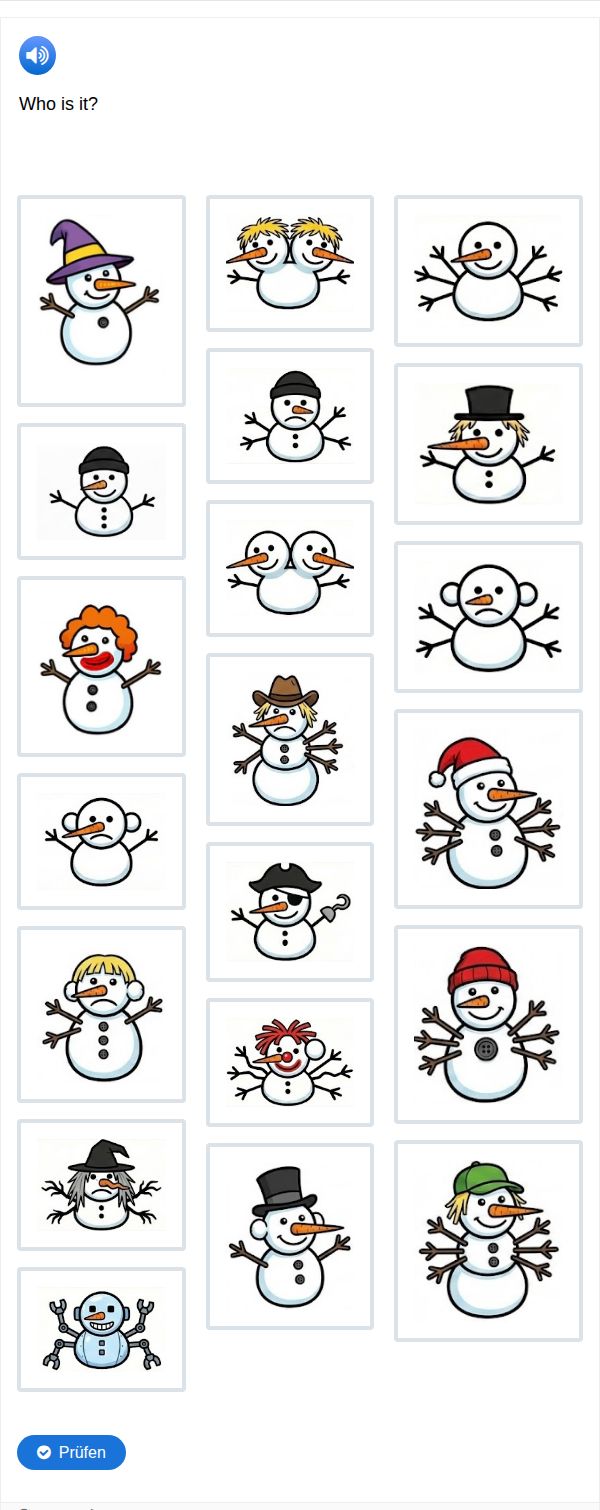Choose the bald two-headed snowman
This screenshot has width=600, height=1510.
(x=290, y=568)
